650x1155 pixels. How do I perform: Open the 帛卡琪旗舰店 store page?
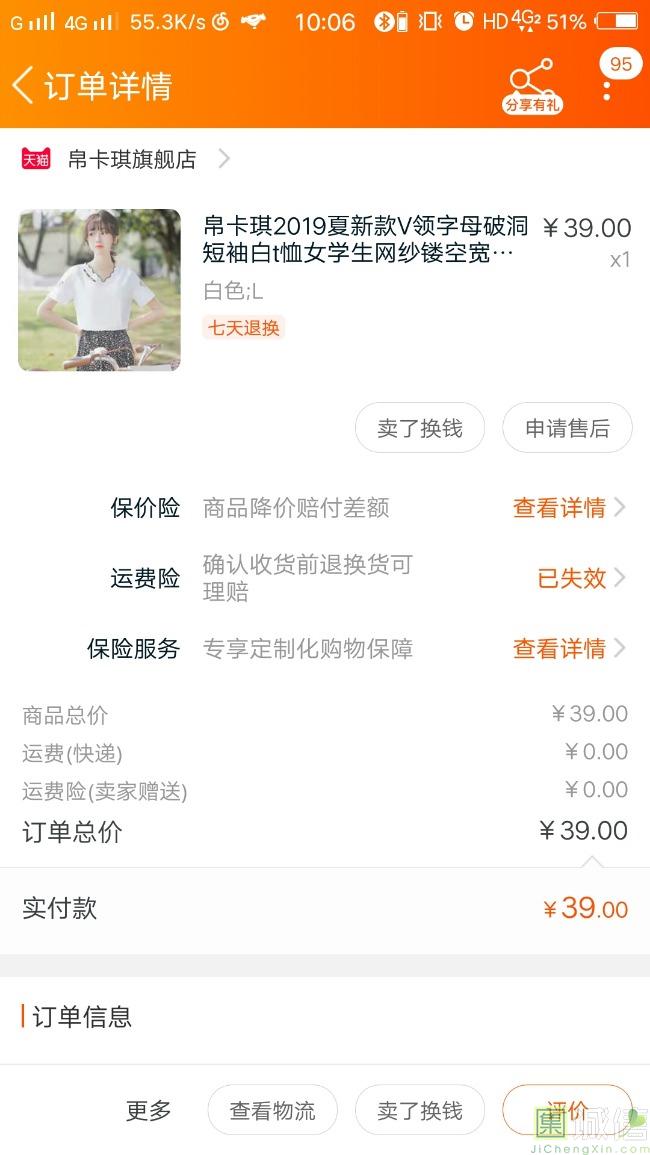(x=132, y=159)
